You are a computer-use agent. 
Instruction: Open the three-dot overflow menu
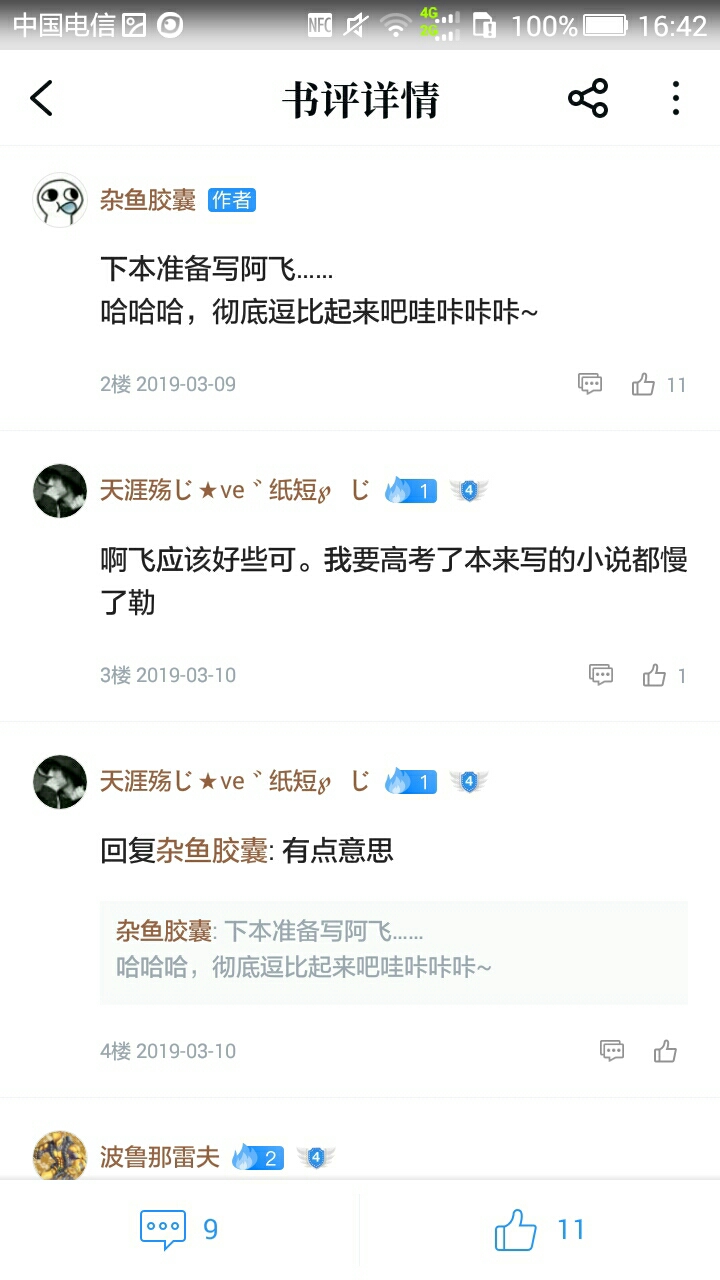click(x=676, y=98)
